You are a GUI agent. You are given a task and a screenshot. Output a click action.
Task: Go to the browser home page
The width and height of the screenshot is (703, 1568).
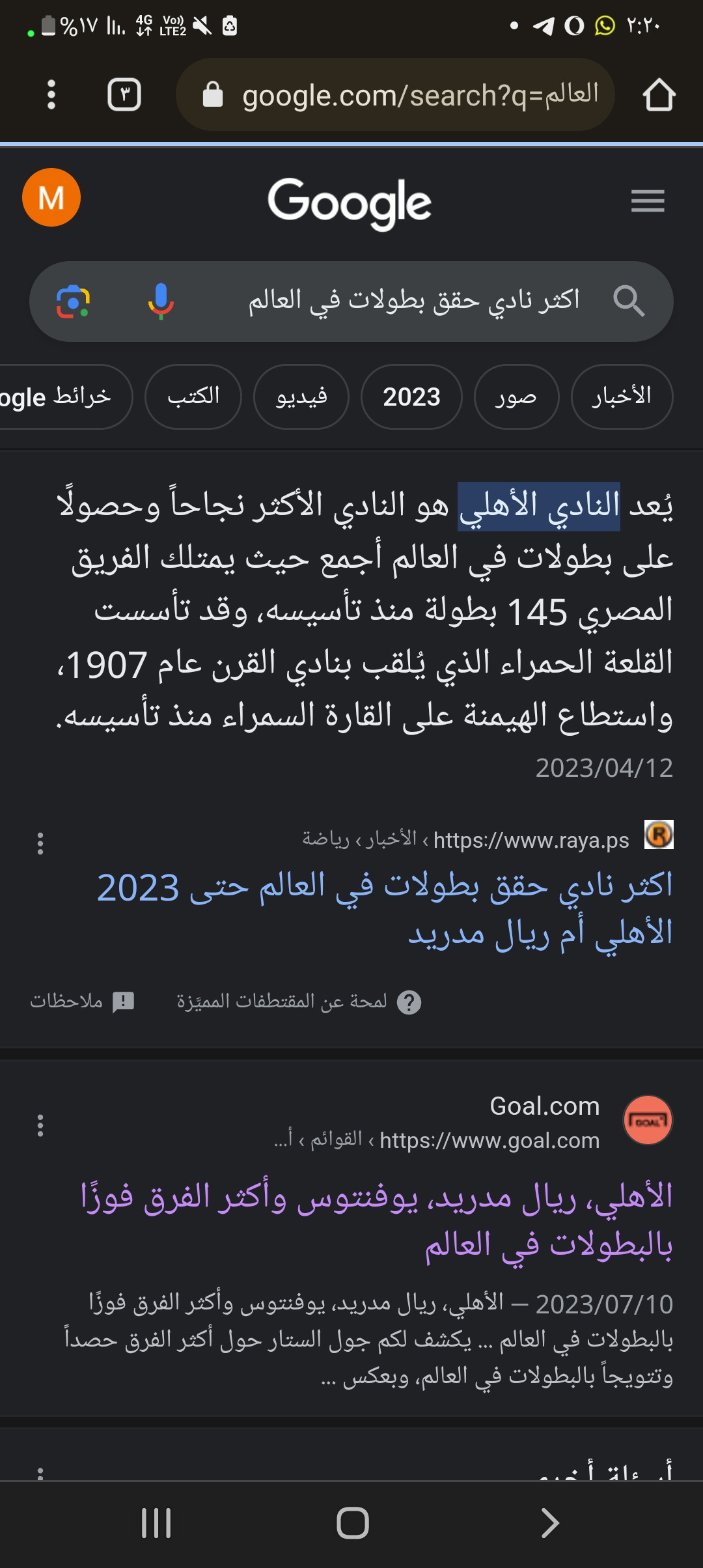click(659, 95)
